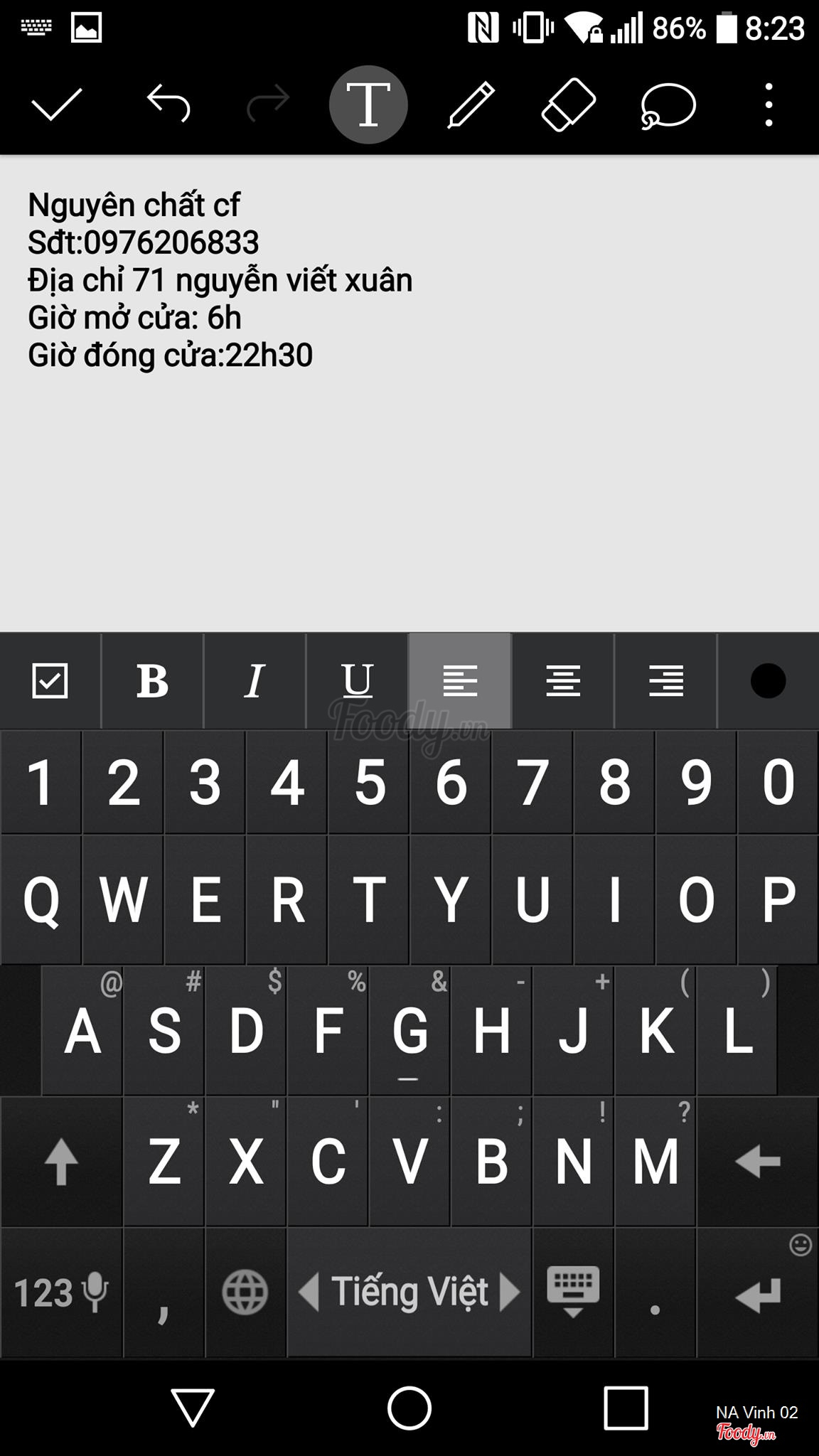
Task: Right-align the text
Action: click(665, 681)
